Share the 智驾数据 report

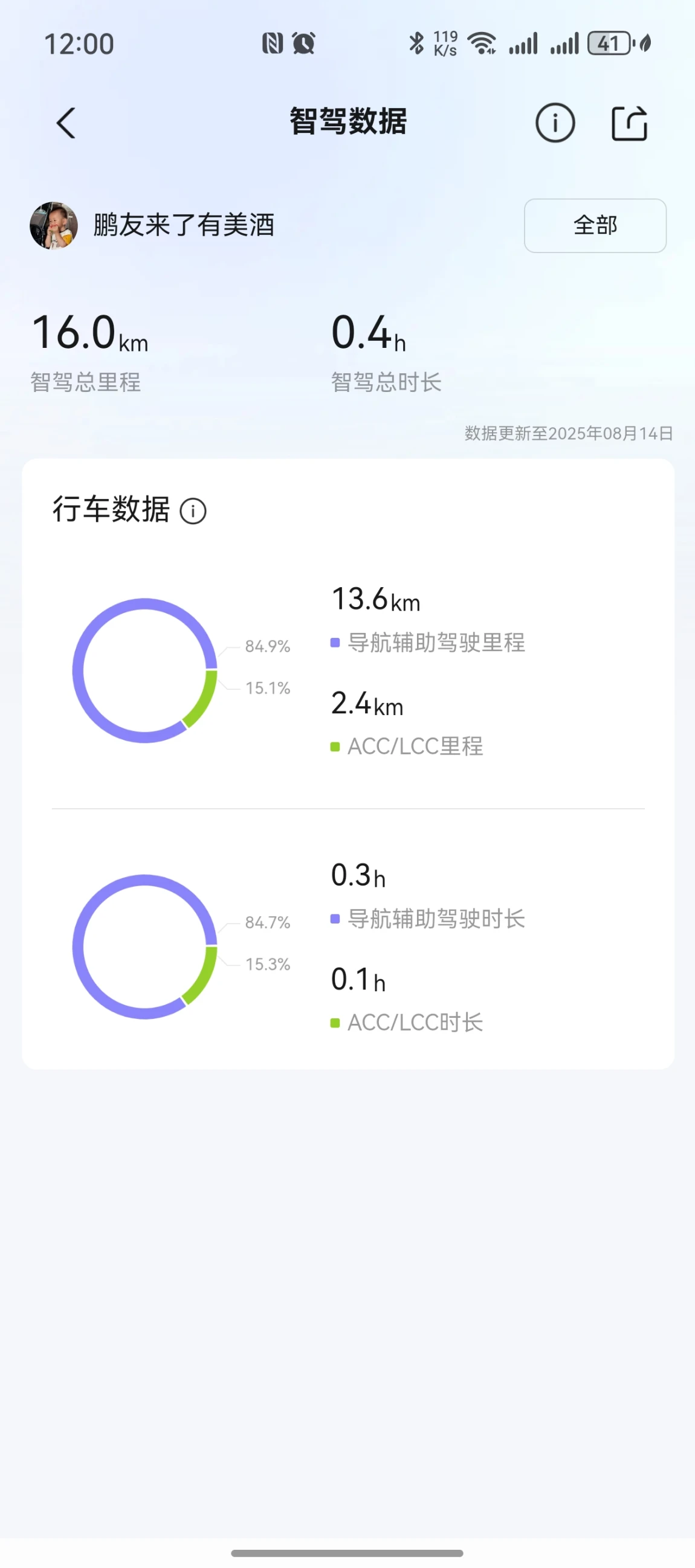tap(629, 123)
